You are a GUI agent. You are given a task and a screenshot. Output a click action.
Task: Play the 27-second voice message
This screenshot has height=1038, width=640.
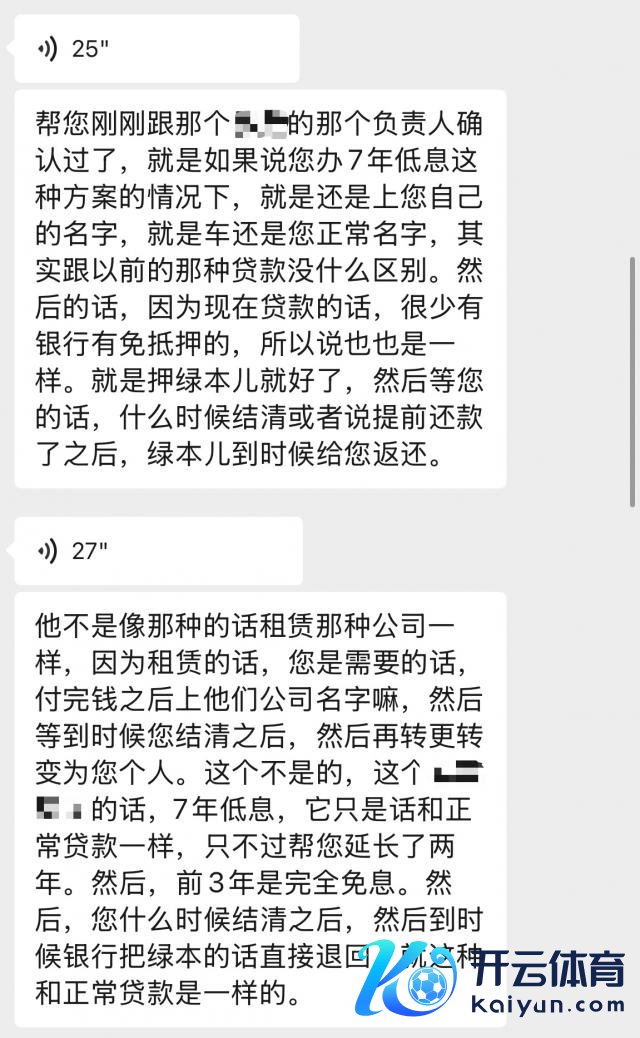159,551
